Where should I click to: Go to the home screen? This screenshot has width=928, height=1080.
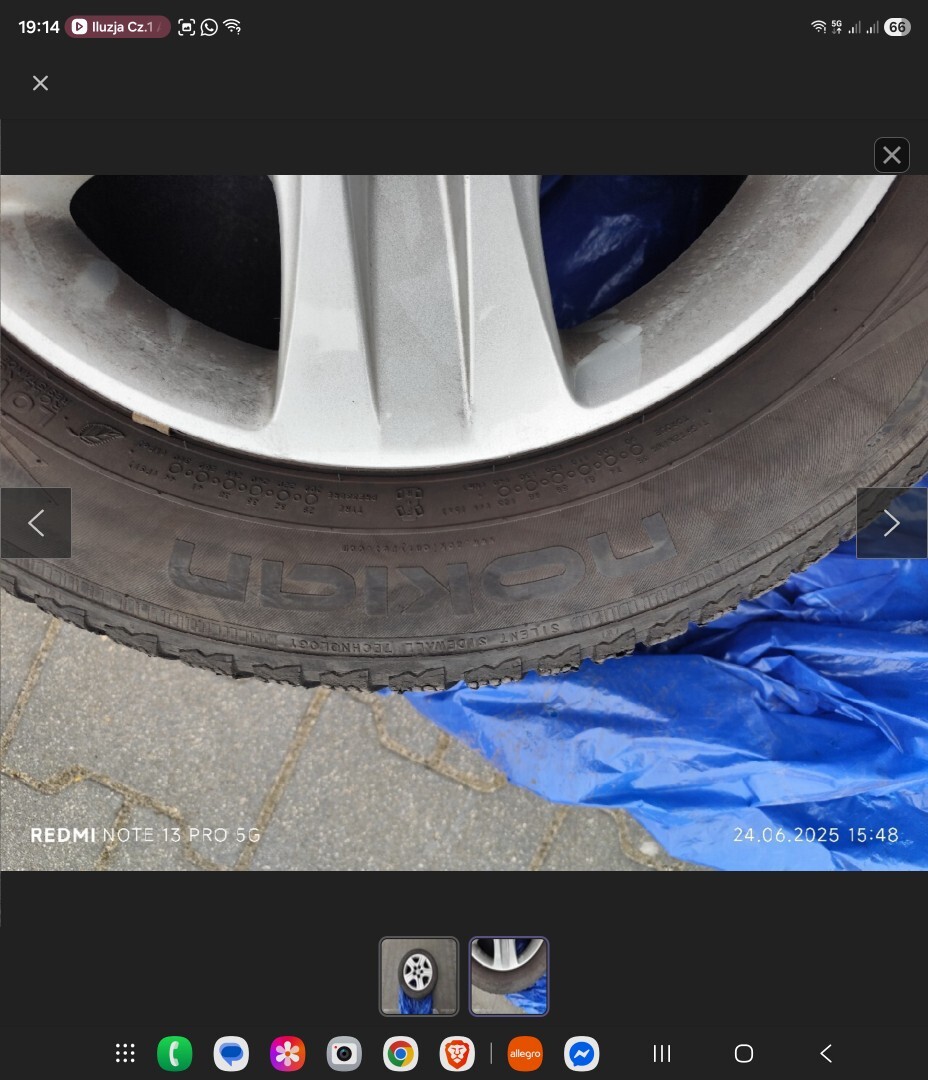point(743,1053)
